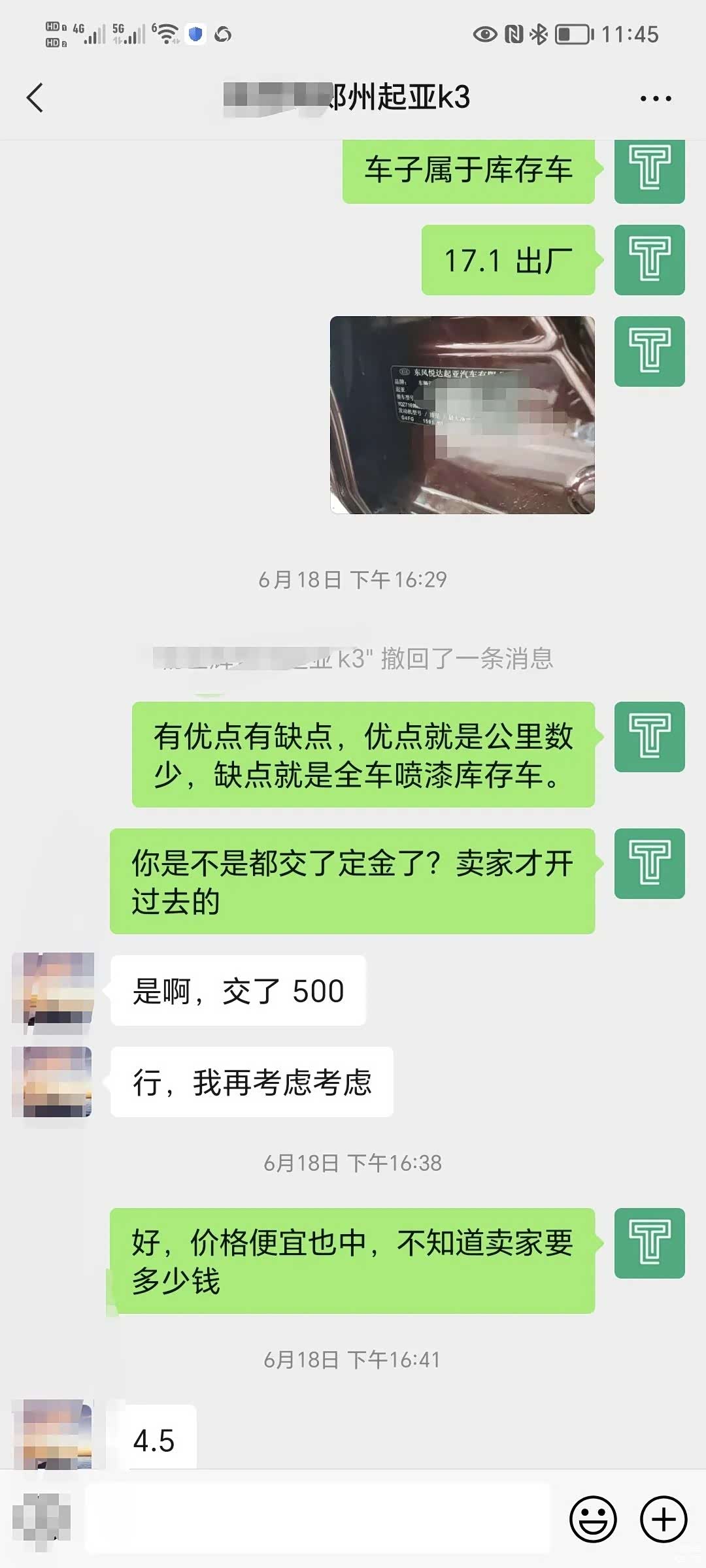Image resolution: width=706 pixels, height=1568 pixels.
Task: Open the sent car nameplate photo
Action: [x=462, y=415]
